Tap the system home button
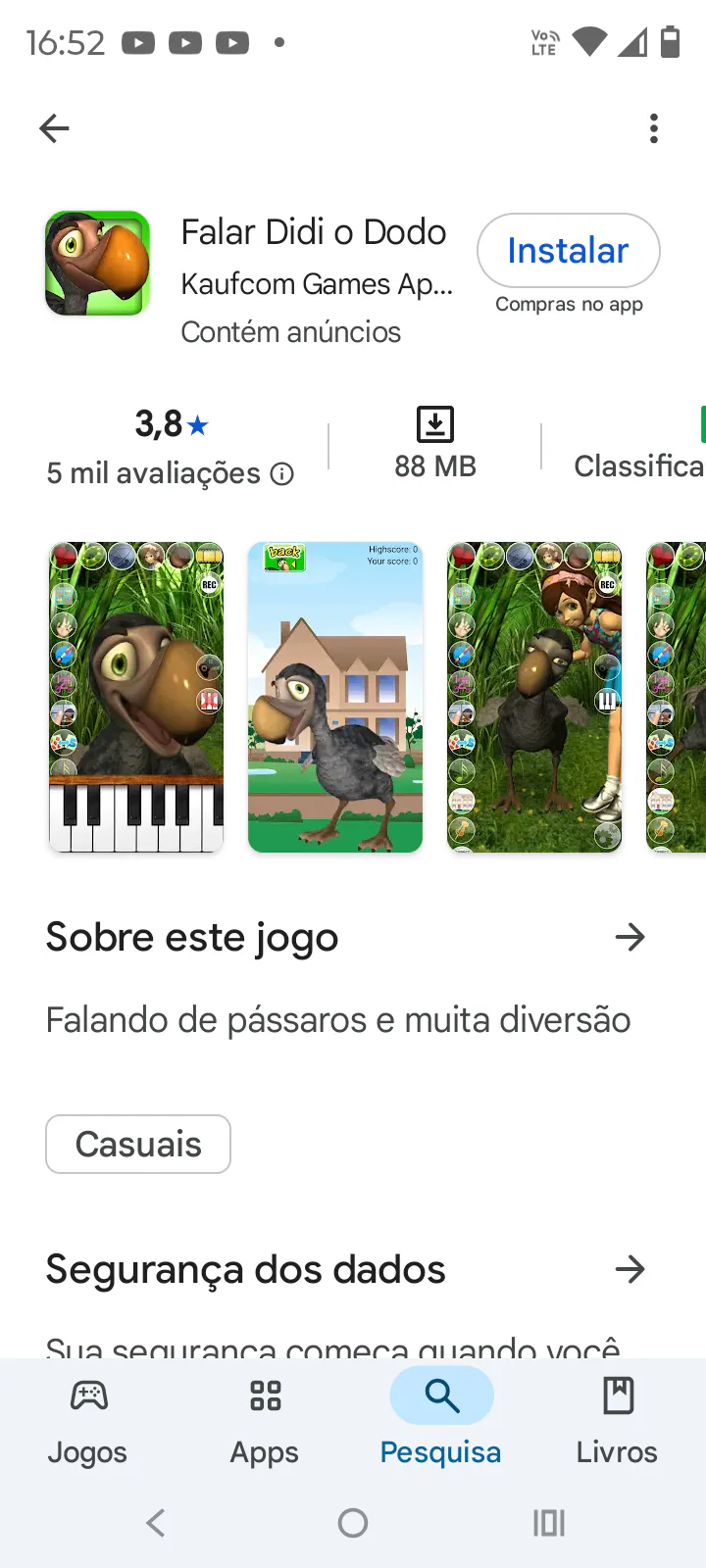 click(353, 1523)
